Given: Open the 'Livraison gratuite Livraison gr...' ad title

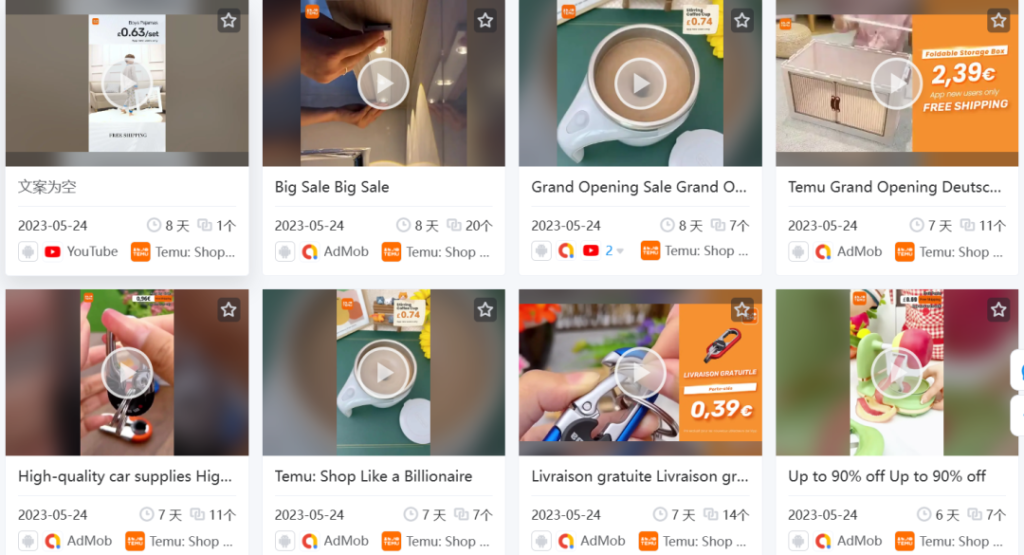Looking at the screenshot, I should (x=639, y=476).
